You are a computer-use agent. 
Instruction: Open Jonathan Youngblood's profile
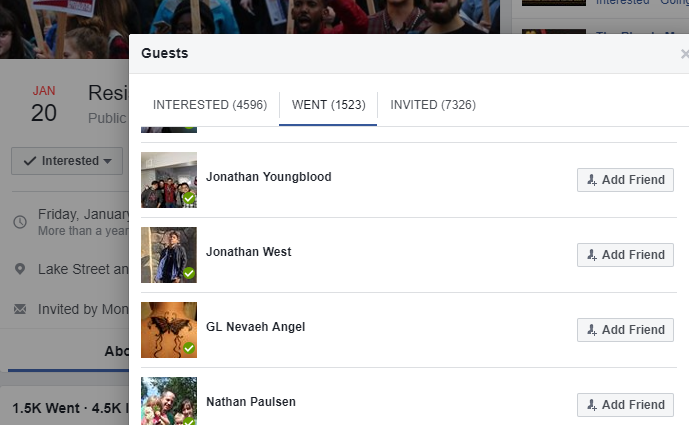coord(268,177)
